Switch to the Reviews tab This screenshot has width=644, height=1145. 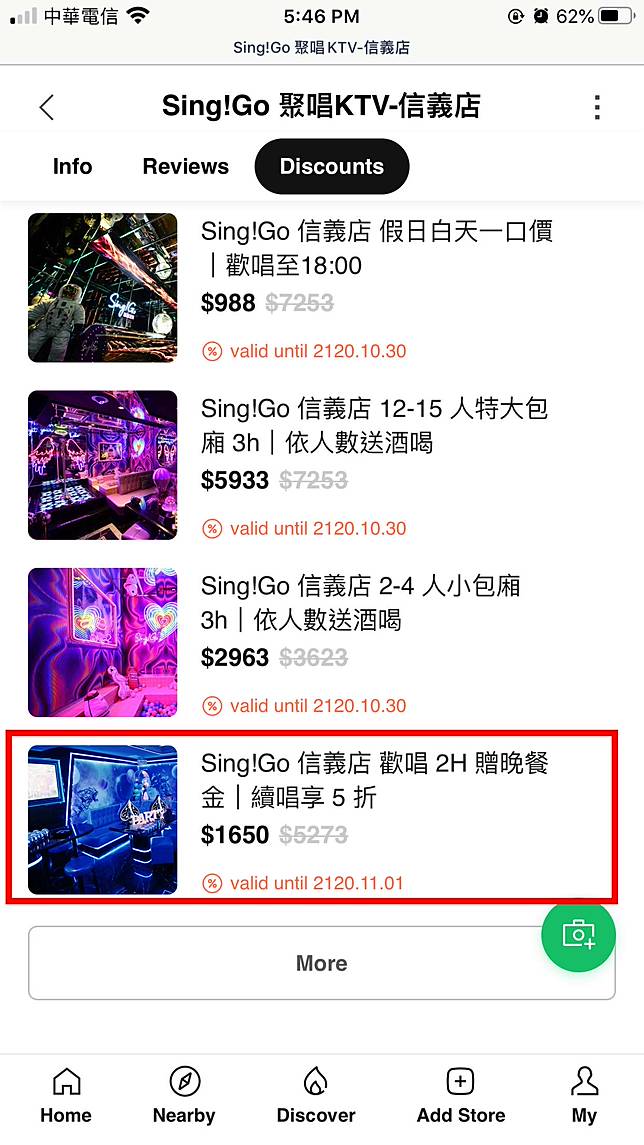click(x=186, y=166)
